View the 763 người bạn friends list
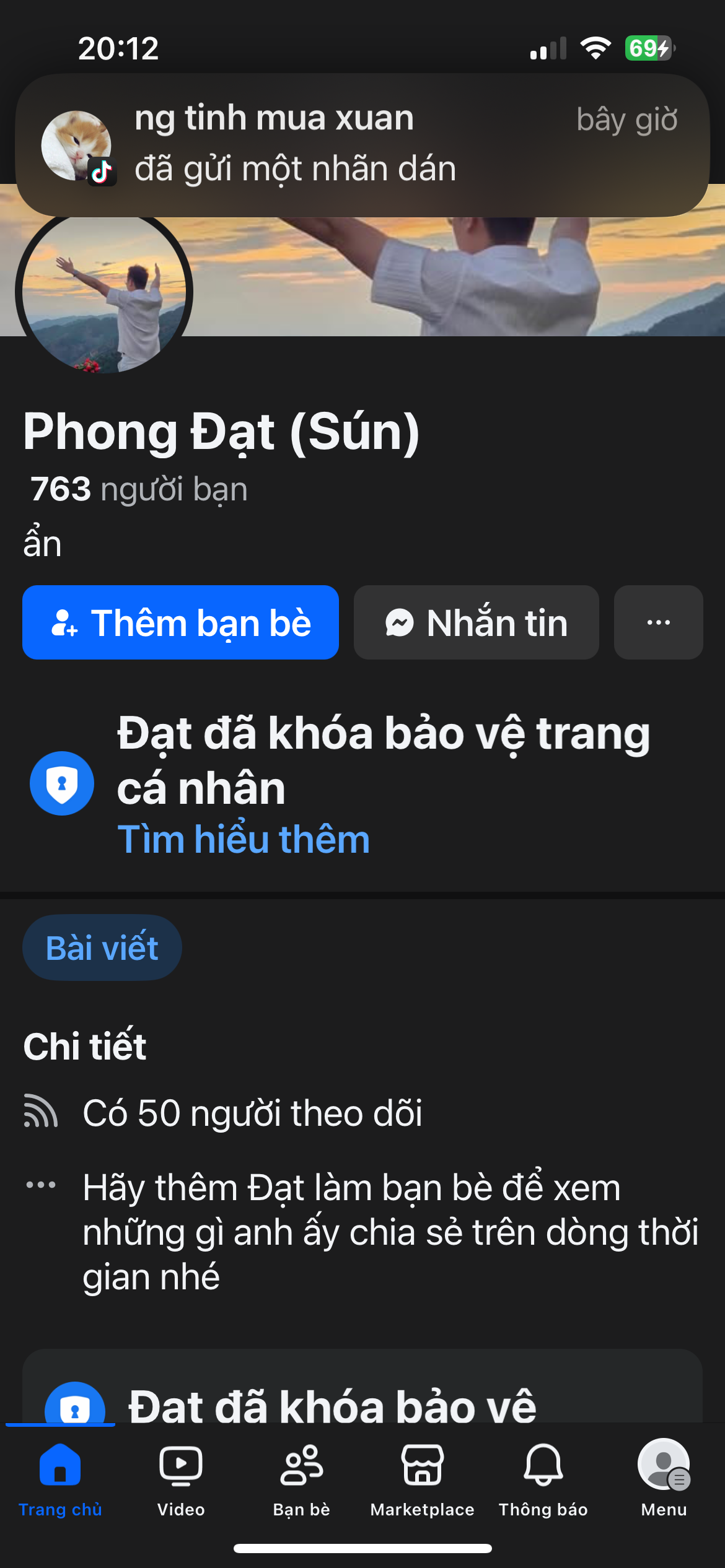The height and width of the screenshot is (1568, 725). pos(139,489)
